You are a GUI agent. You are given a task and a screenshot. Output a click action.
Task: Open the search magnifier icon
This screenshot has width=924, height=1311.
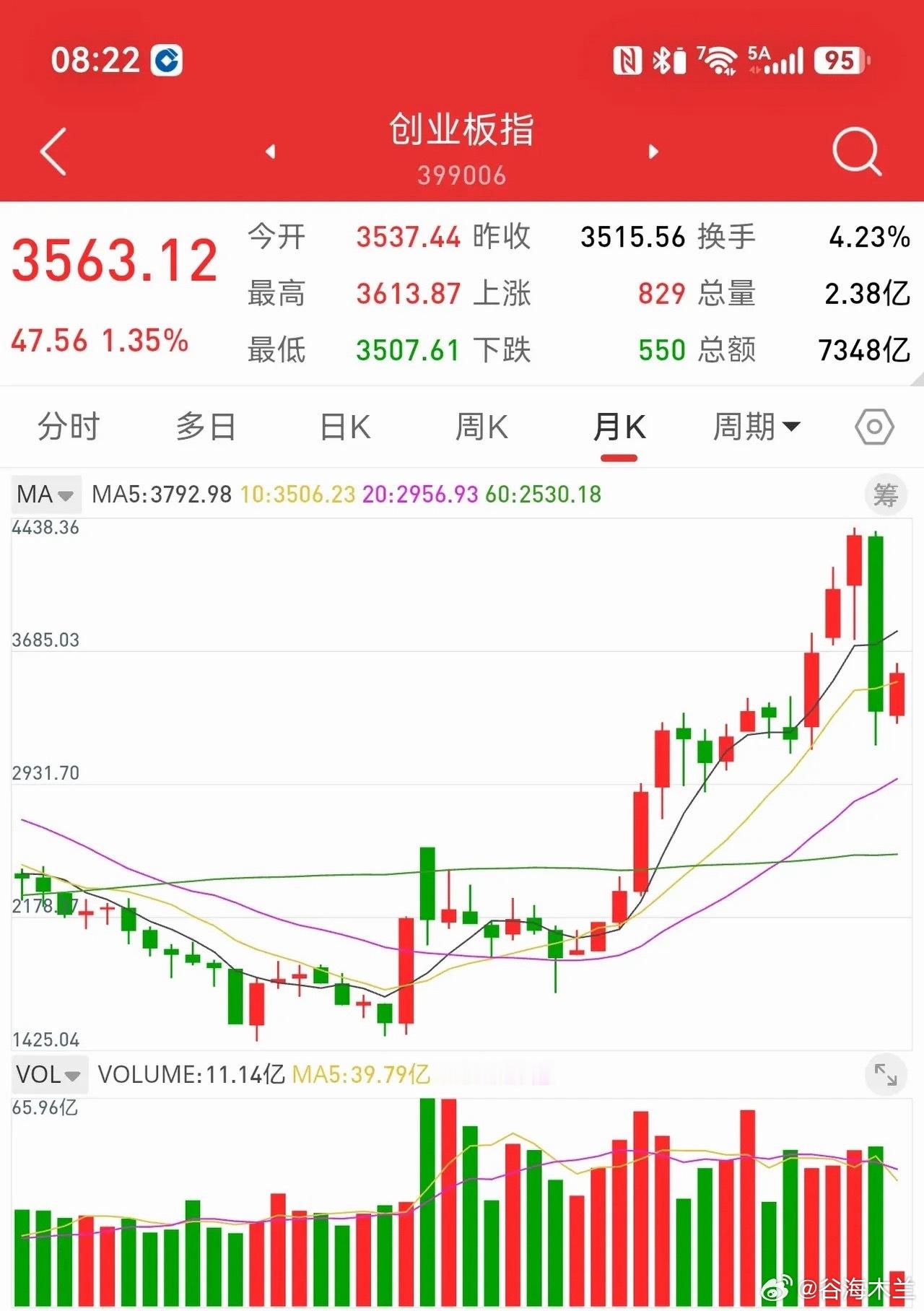(x=857, y=151)
